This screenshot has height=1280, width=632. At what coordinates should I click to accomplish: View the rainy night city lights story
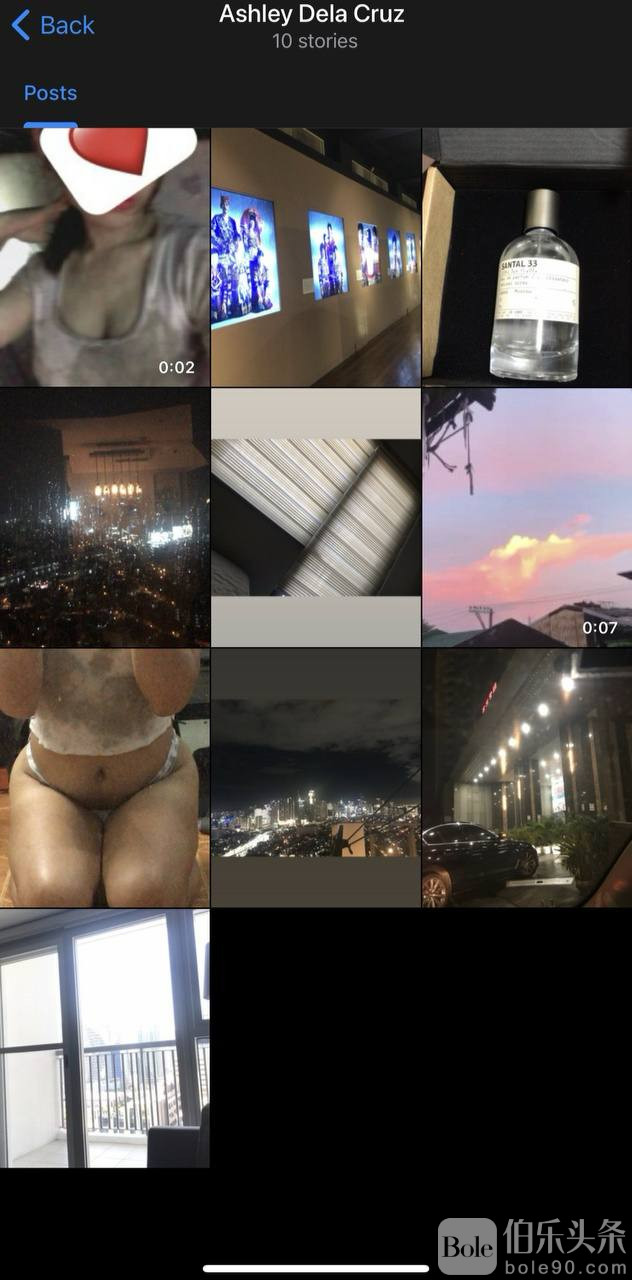tap(105, 517)
